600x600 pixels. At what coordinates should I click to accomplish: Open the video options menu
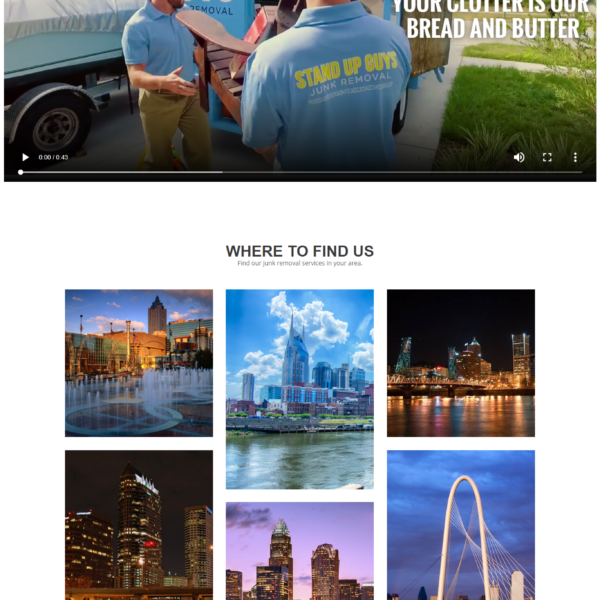pyautogui.click(x=575, y=157)
